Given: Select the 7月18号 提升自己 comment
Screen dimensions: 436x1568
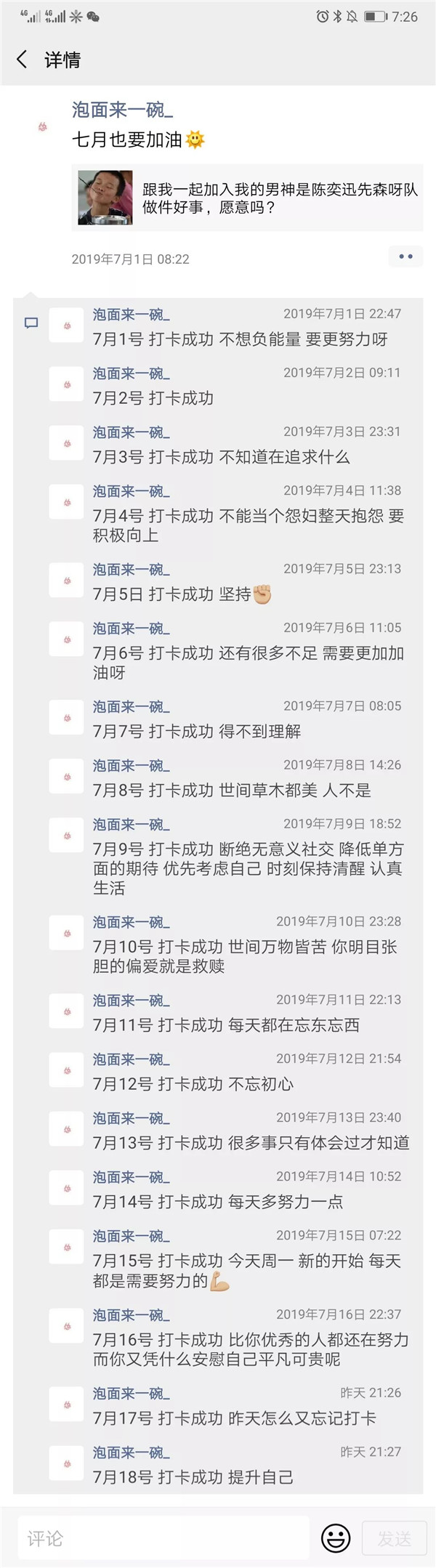Looking at the screenshot, I should [193, 1477].
